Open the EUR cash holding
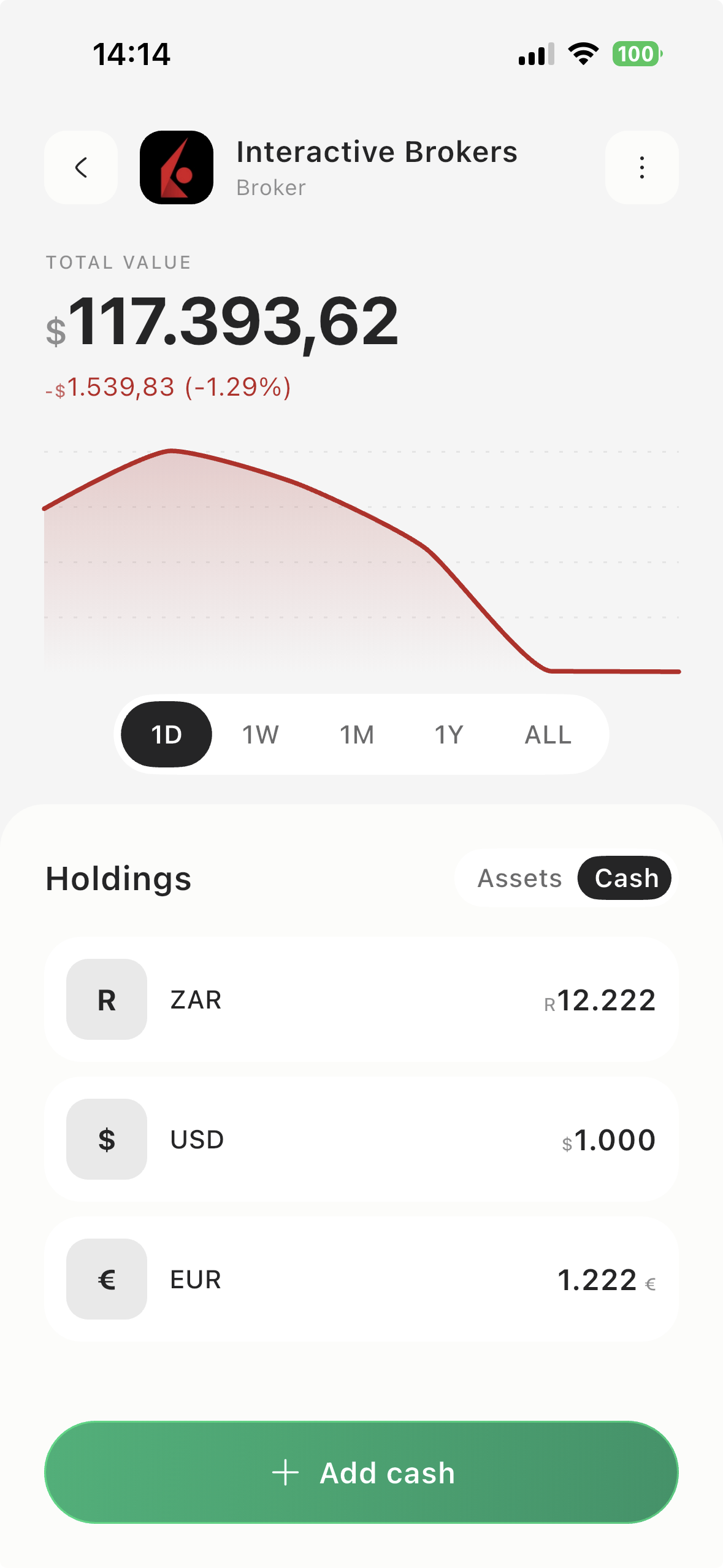The width and height of the screenshot is (723, 1568). point(361,1279)
